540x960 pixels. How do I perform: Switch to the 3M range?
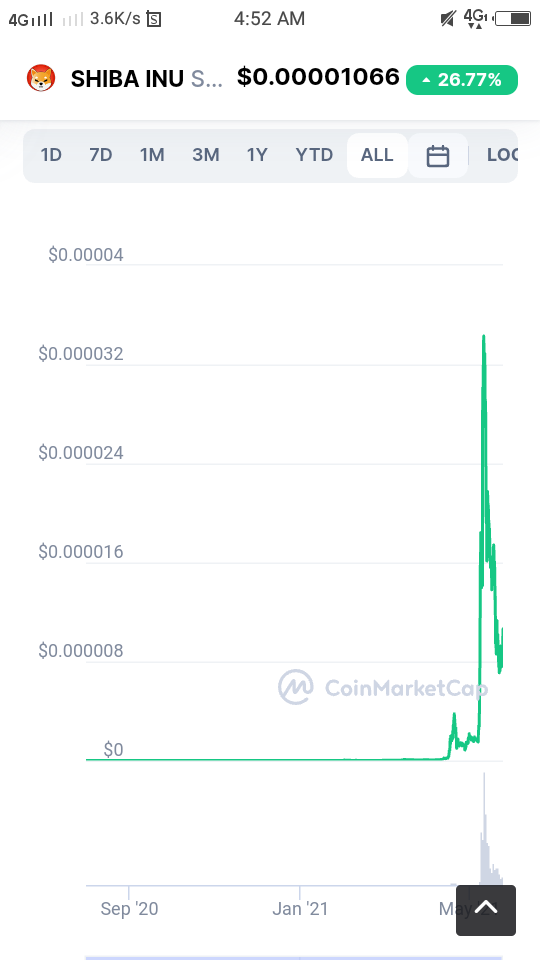pyautogui.click(x=206, y=156)
